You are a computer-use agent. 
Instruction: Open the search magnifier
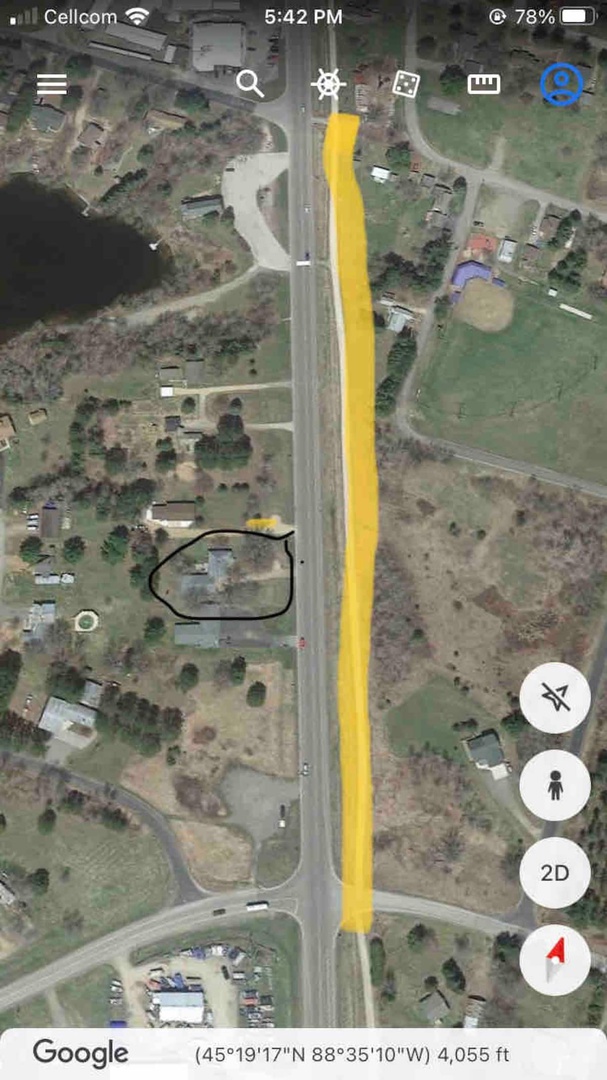click(x=250, y=83)
